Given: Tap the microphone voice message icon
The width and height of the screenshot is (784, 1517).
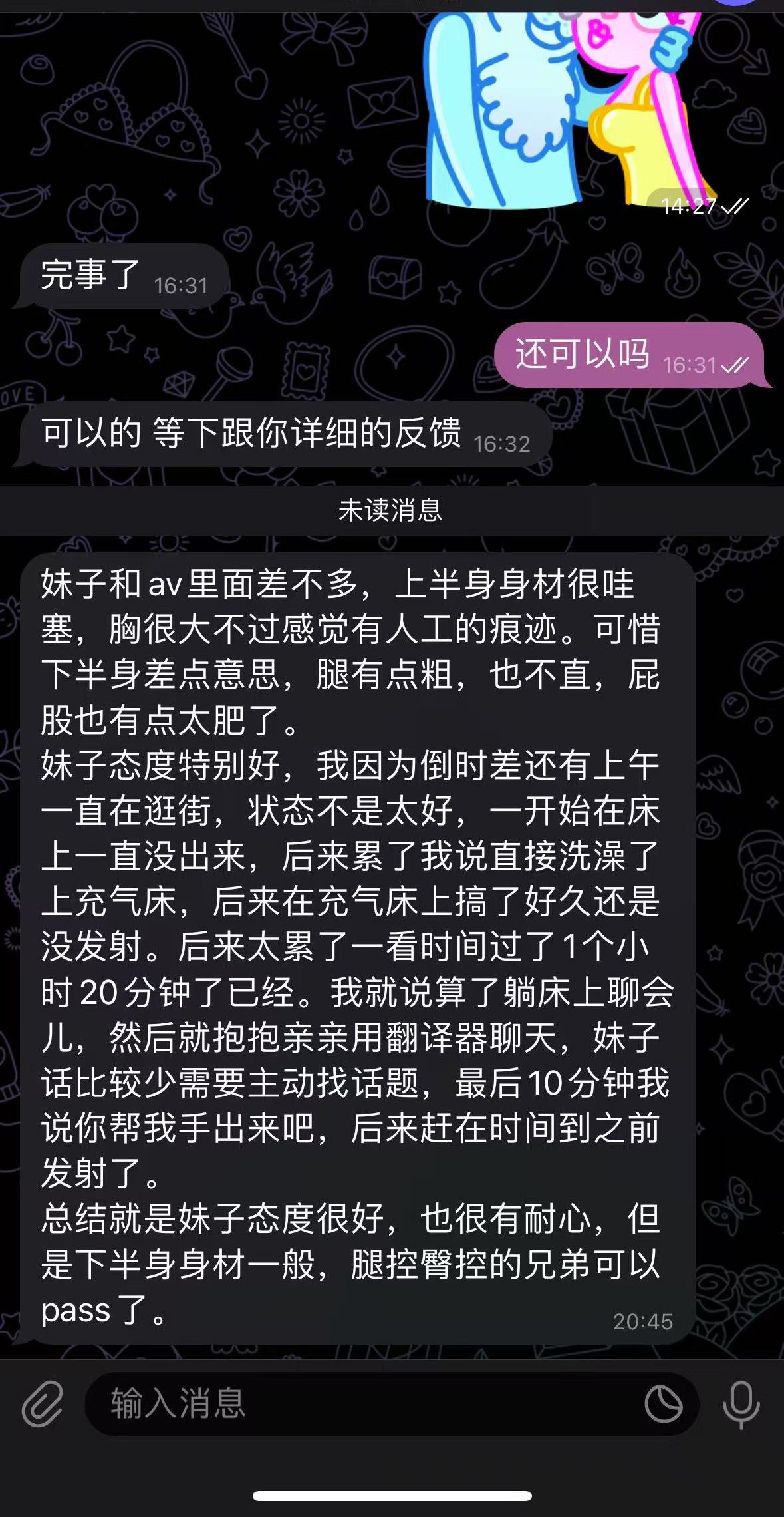Looking at the screenshot, I should tap(741, 1404).
